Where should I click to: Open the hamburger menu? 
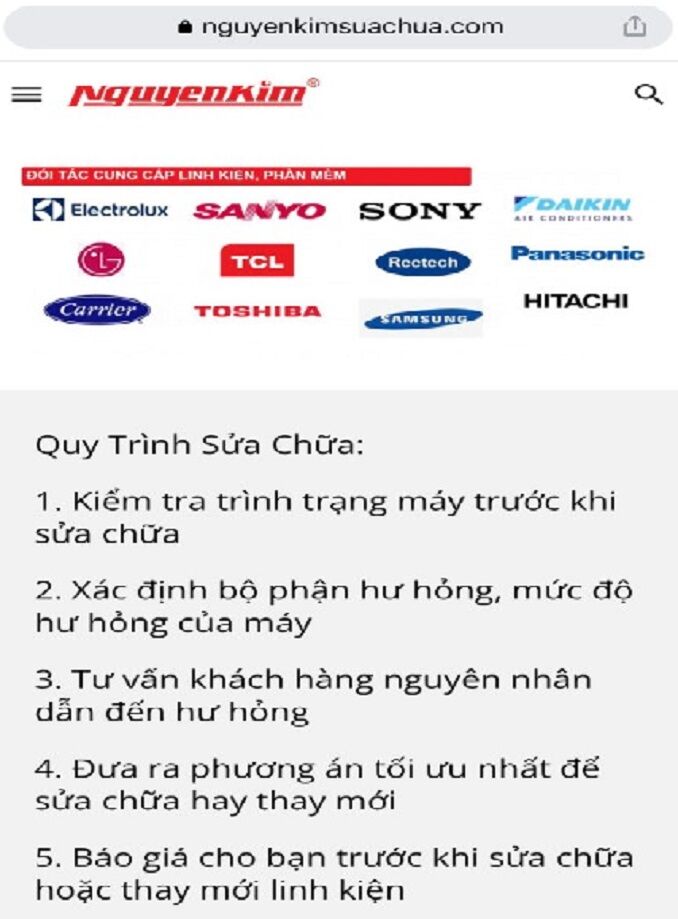pos(26,94)
